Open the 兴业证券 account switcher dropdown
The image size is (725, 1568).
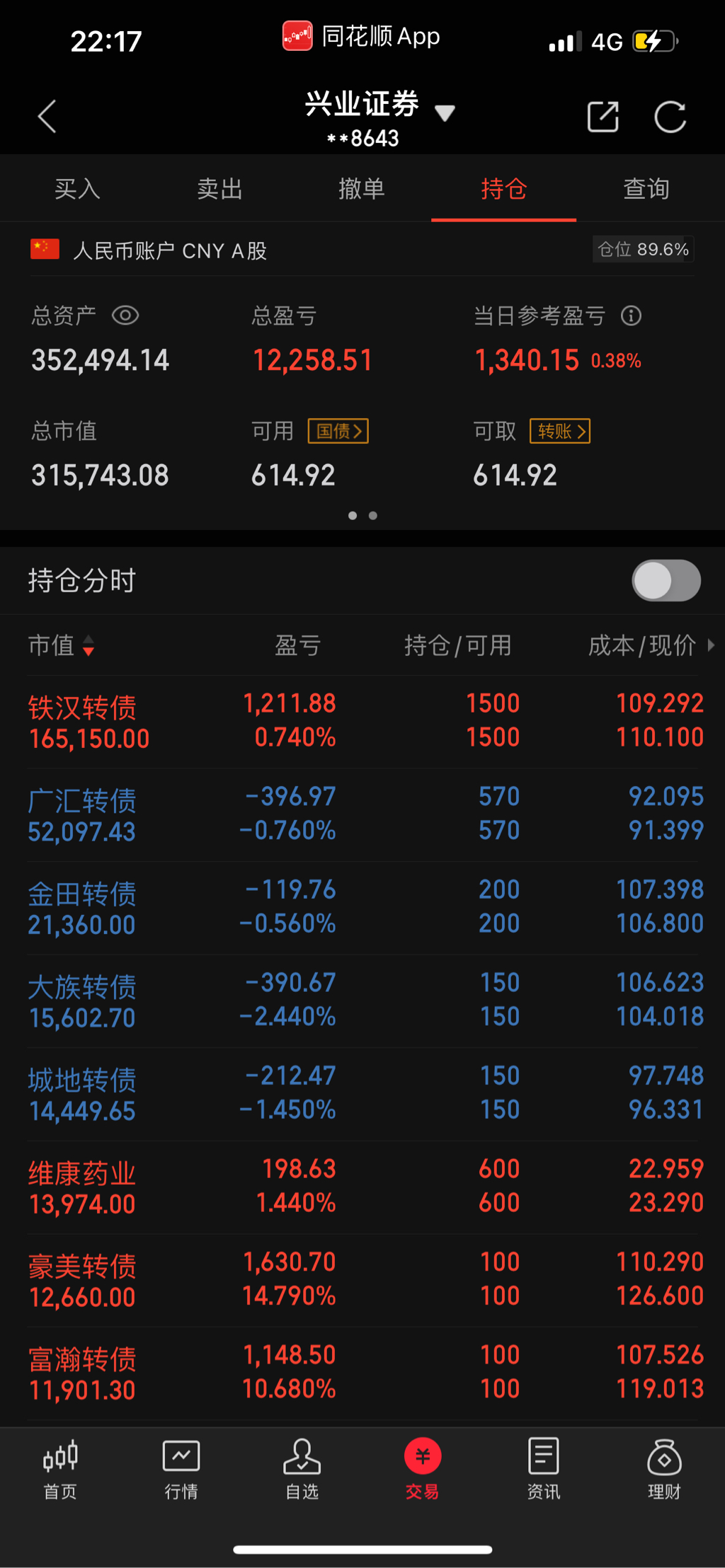pos(445,113)
